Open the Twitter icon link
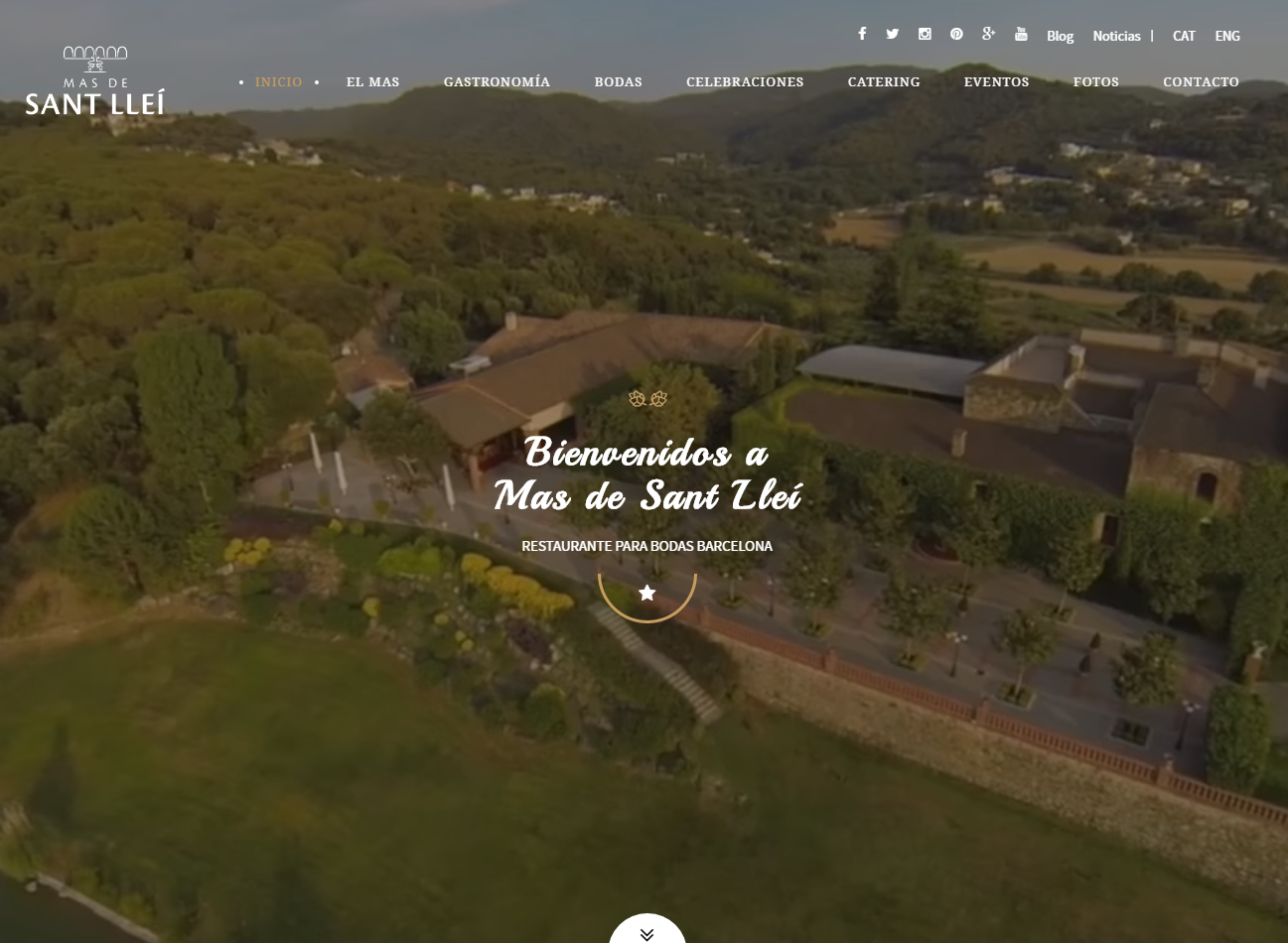 (893, 34)
